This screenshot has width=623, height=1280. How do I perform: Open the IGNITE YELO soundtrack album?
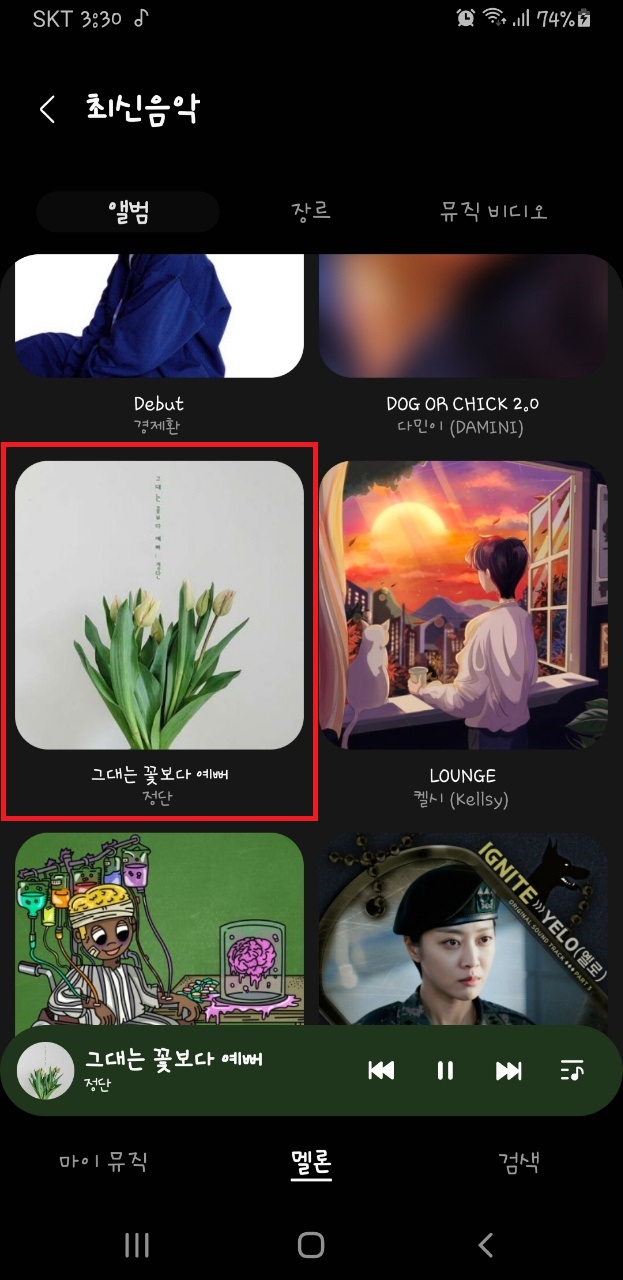[x=462, y=930]
